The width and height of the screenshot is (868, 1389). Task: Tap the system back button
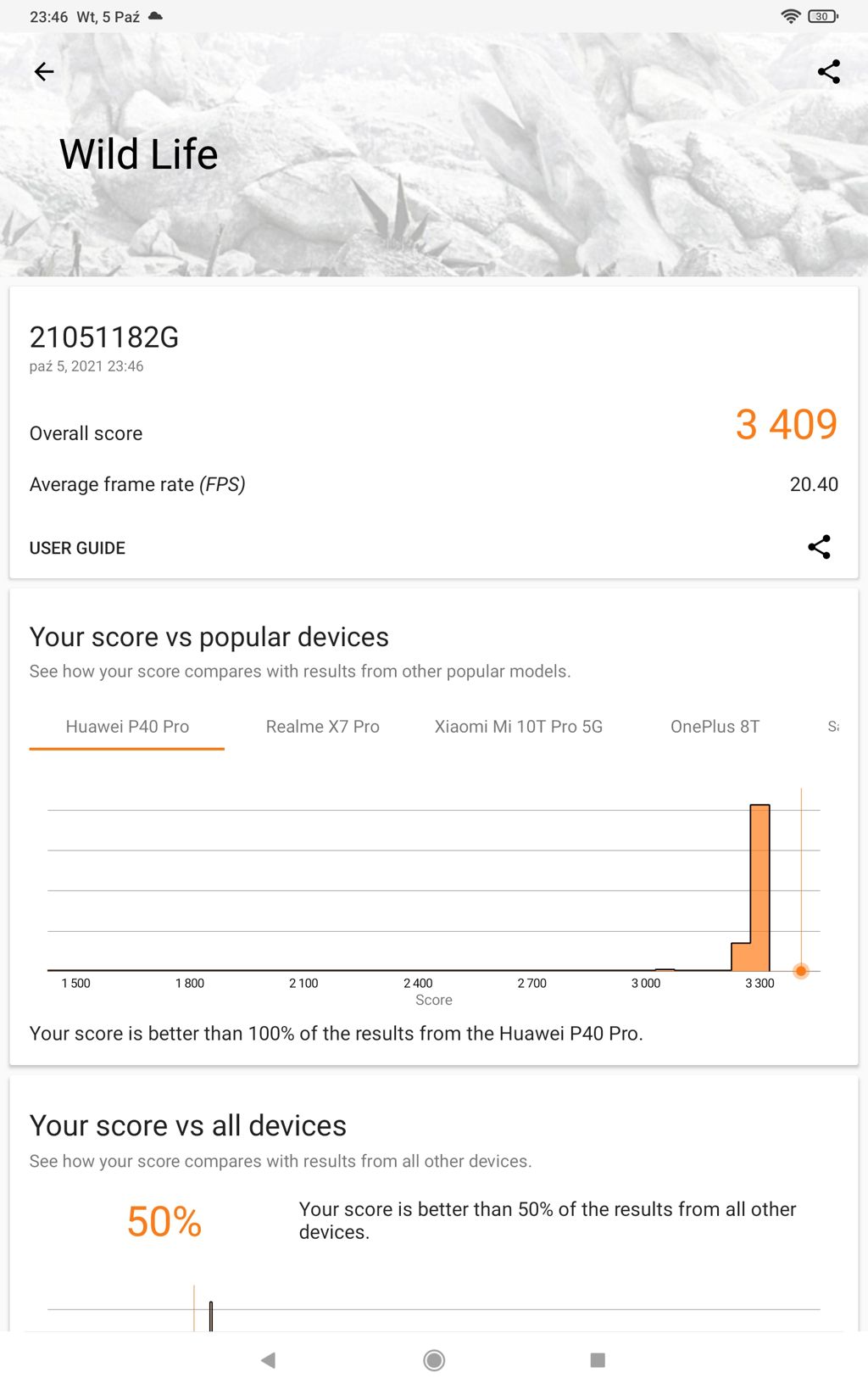click(x=268, y=1360)
